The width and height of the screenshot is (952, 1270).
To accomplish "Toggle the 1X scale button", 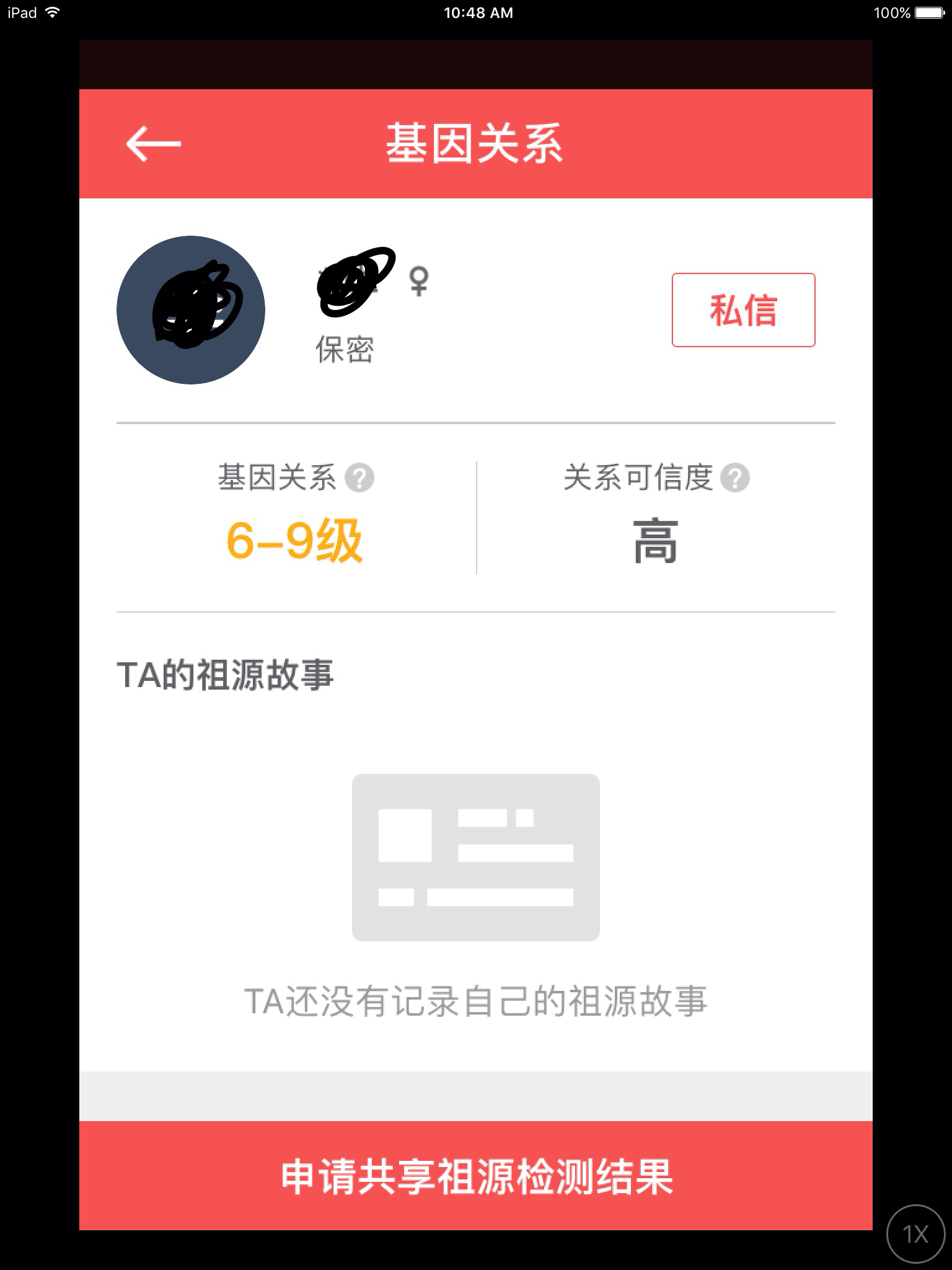I will click(x=916, y=1234).
